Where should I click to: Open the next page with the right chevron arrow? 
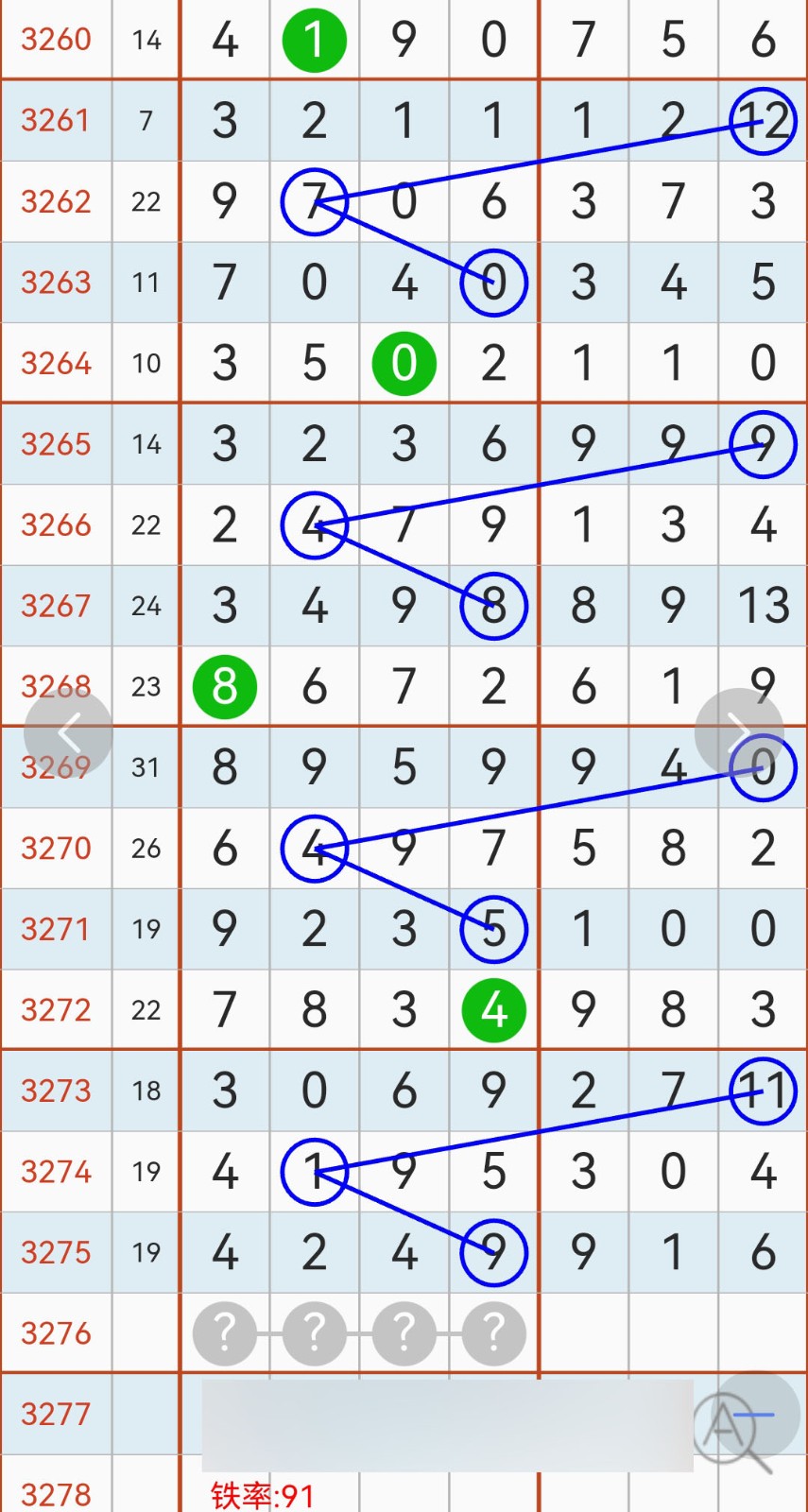pyautogui.click(x=741, y=732)
